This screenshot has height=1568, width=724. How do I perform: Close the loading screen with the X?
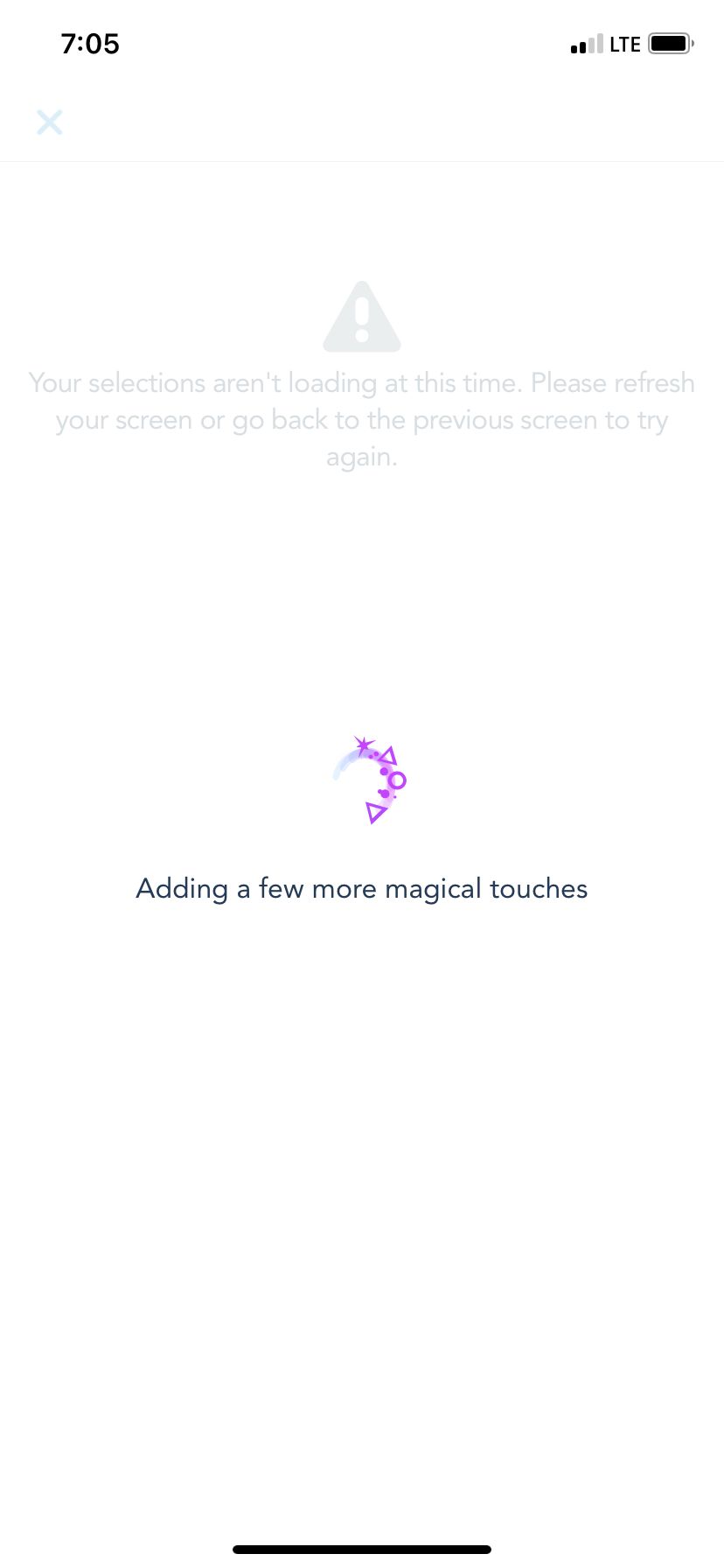(50, 122)
